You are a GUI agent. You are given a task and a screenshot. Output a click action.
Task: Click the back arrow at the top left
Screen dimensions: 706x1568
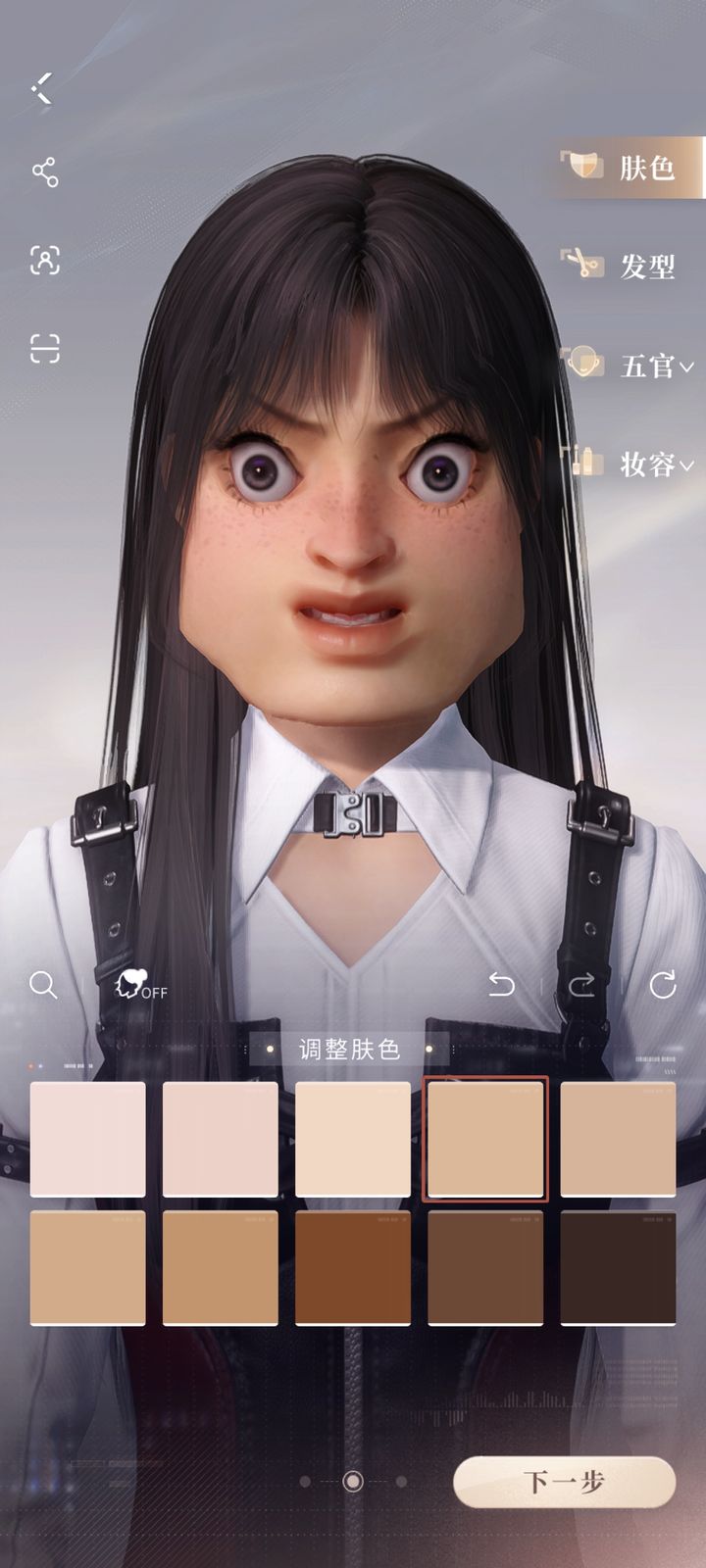(44, 86)
